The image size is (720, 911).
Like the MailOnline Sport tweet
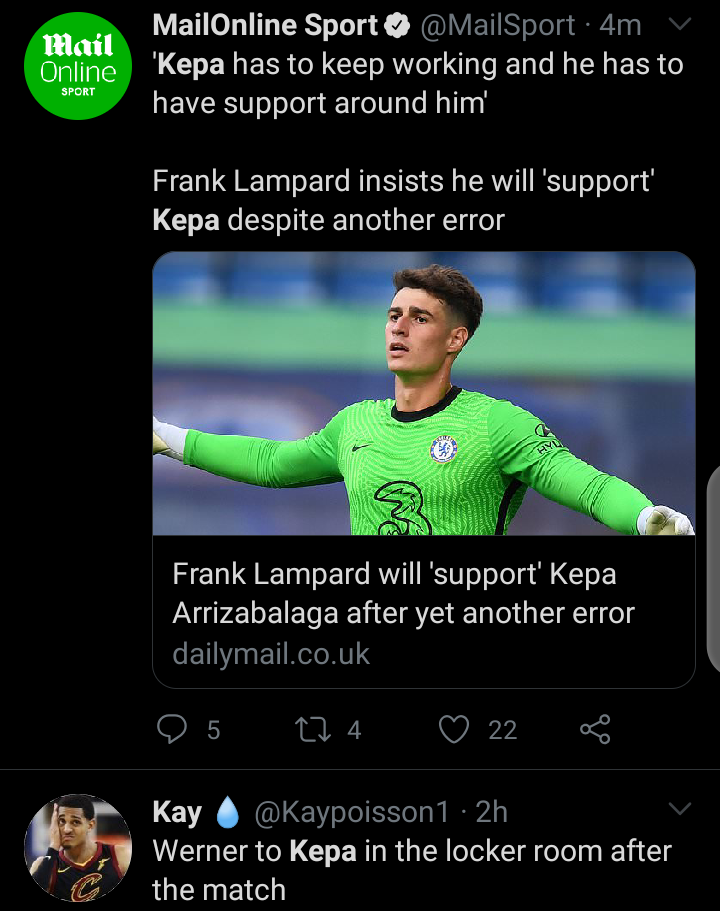455,730
